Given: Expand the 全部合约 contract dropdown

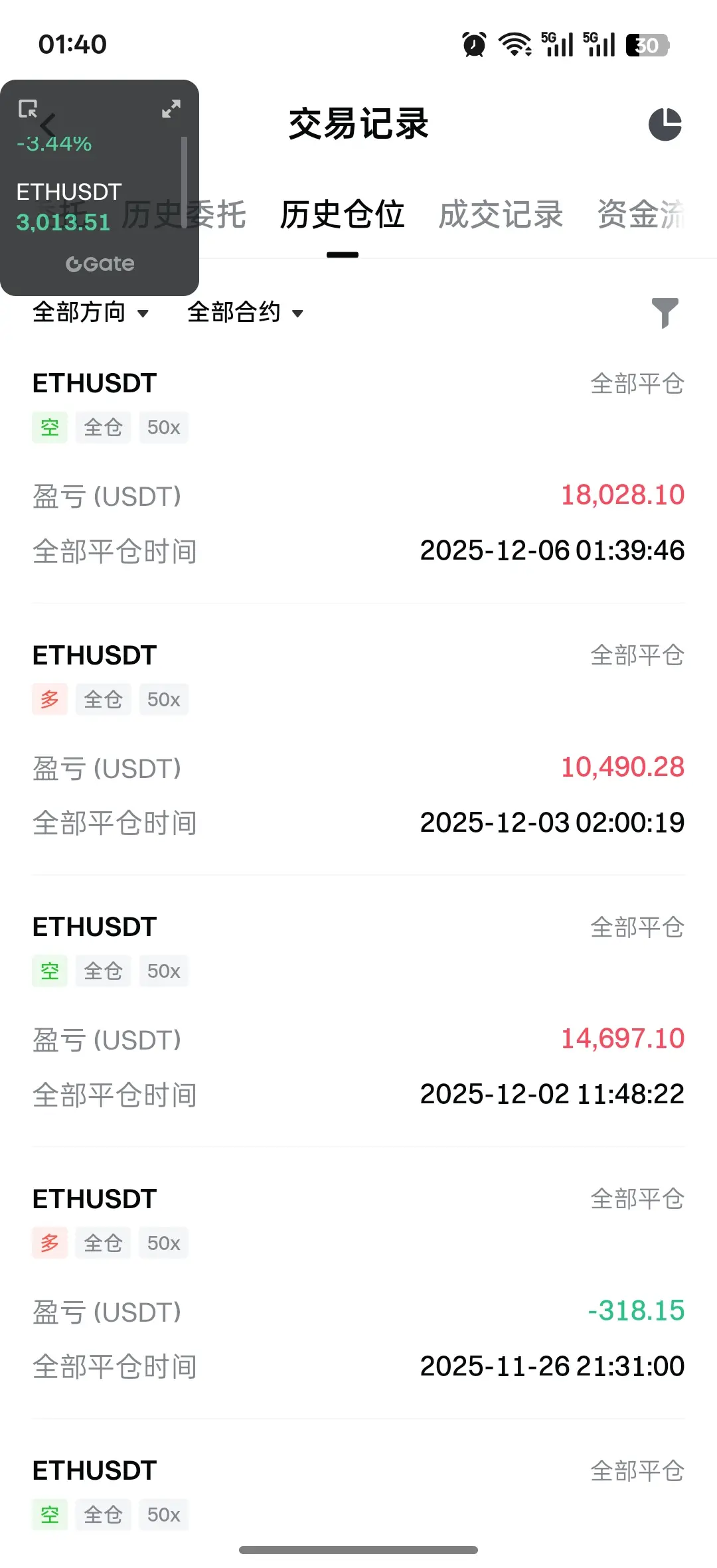Looking at the screenshot, I should tap(245, 312).
